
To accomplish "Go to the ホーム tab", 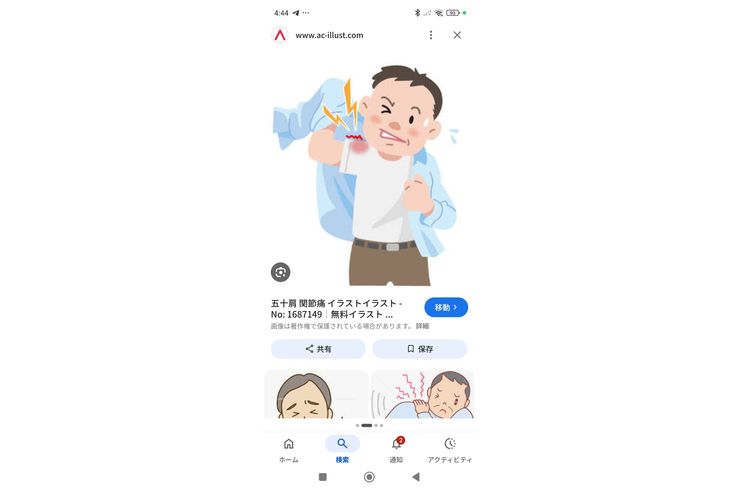I will [289, 449].
